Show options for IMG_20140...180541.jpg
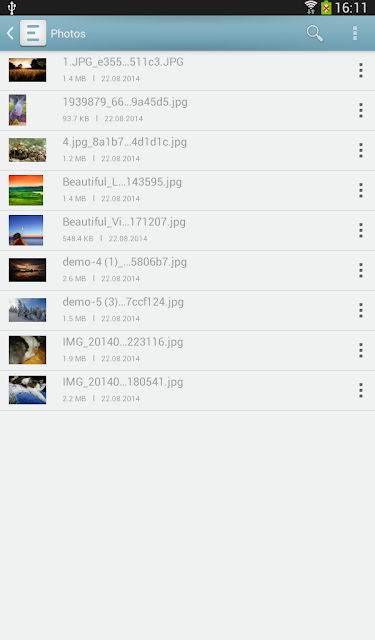Viewport: 375px width, 640px height. pos(361,391)
